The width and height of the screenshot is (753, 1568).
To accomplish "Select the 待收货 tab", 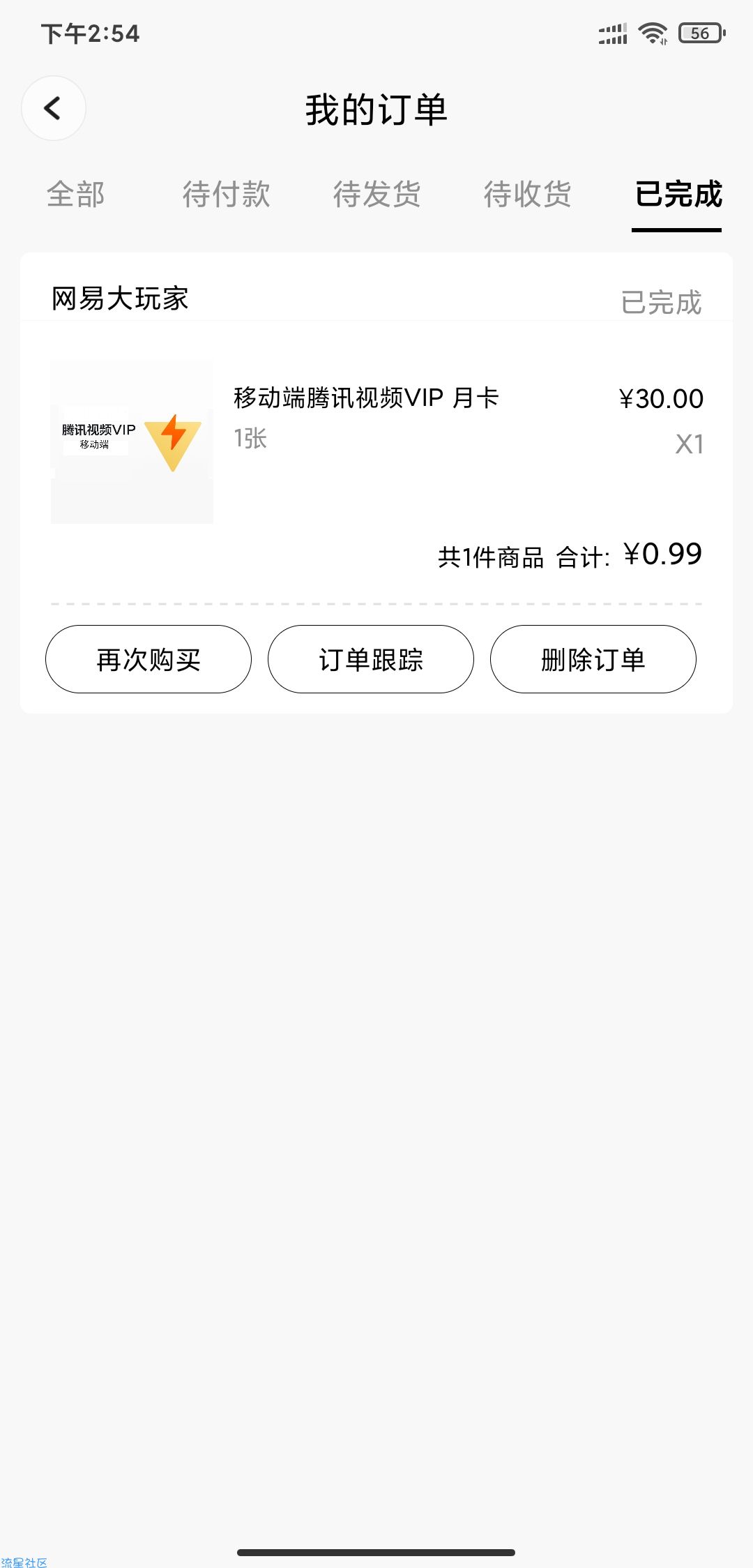I will (527, 194).
